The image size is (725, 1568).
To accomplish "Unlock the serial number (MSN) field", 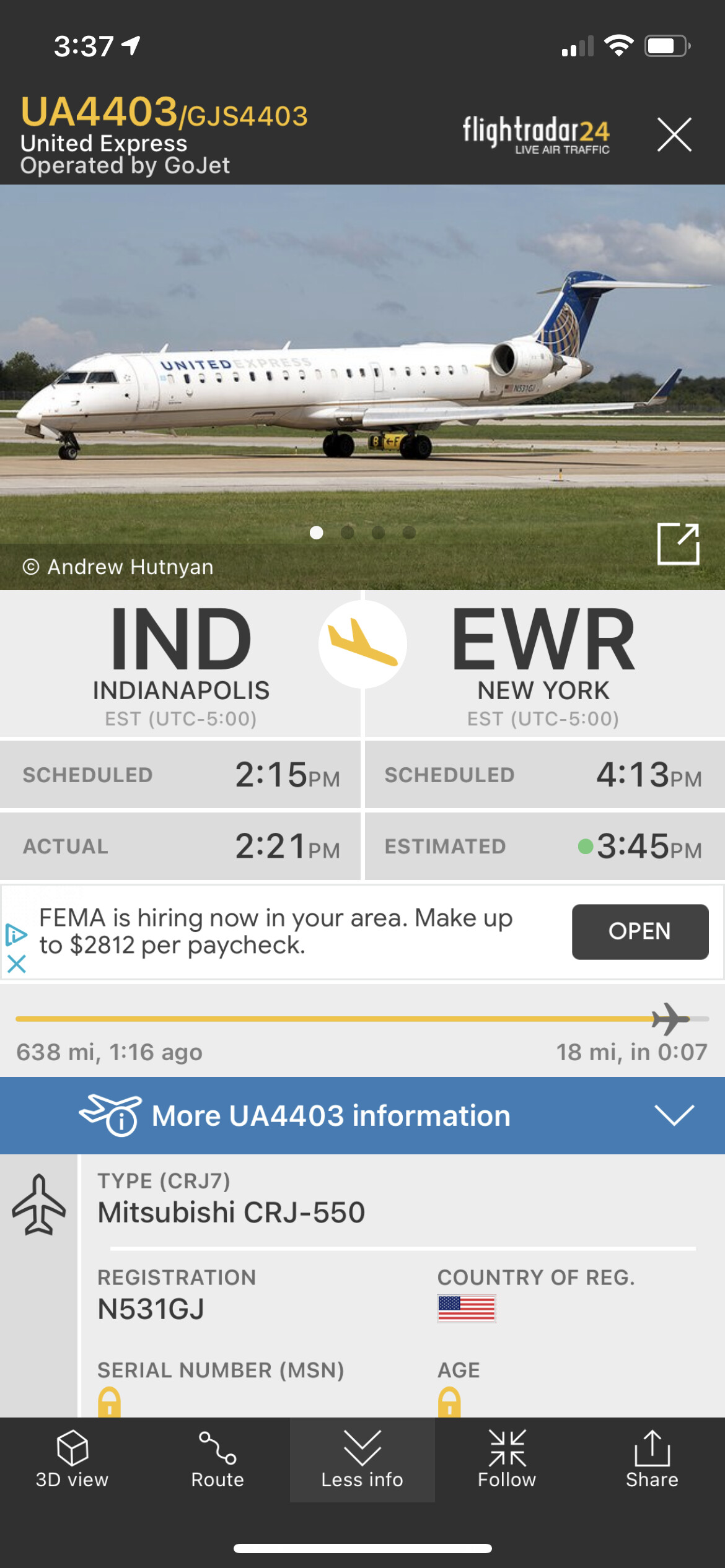I will (x=110, y=1403).
